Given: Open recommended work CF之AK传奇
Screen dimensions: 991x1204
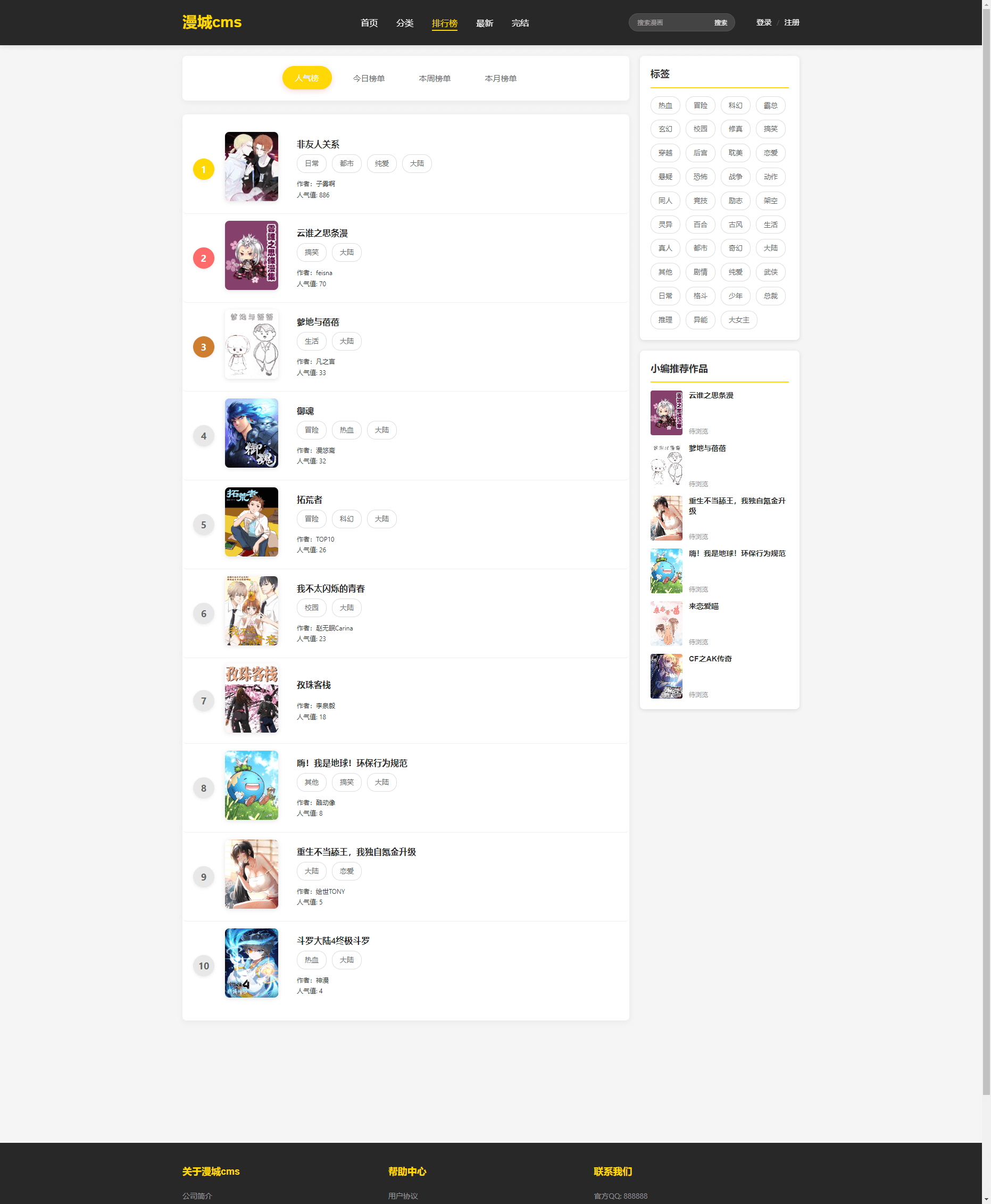Looking at the screenshot, I should tap(710, 659).
